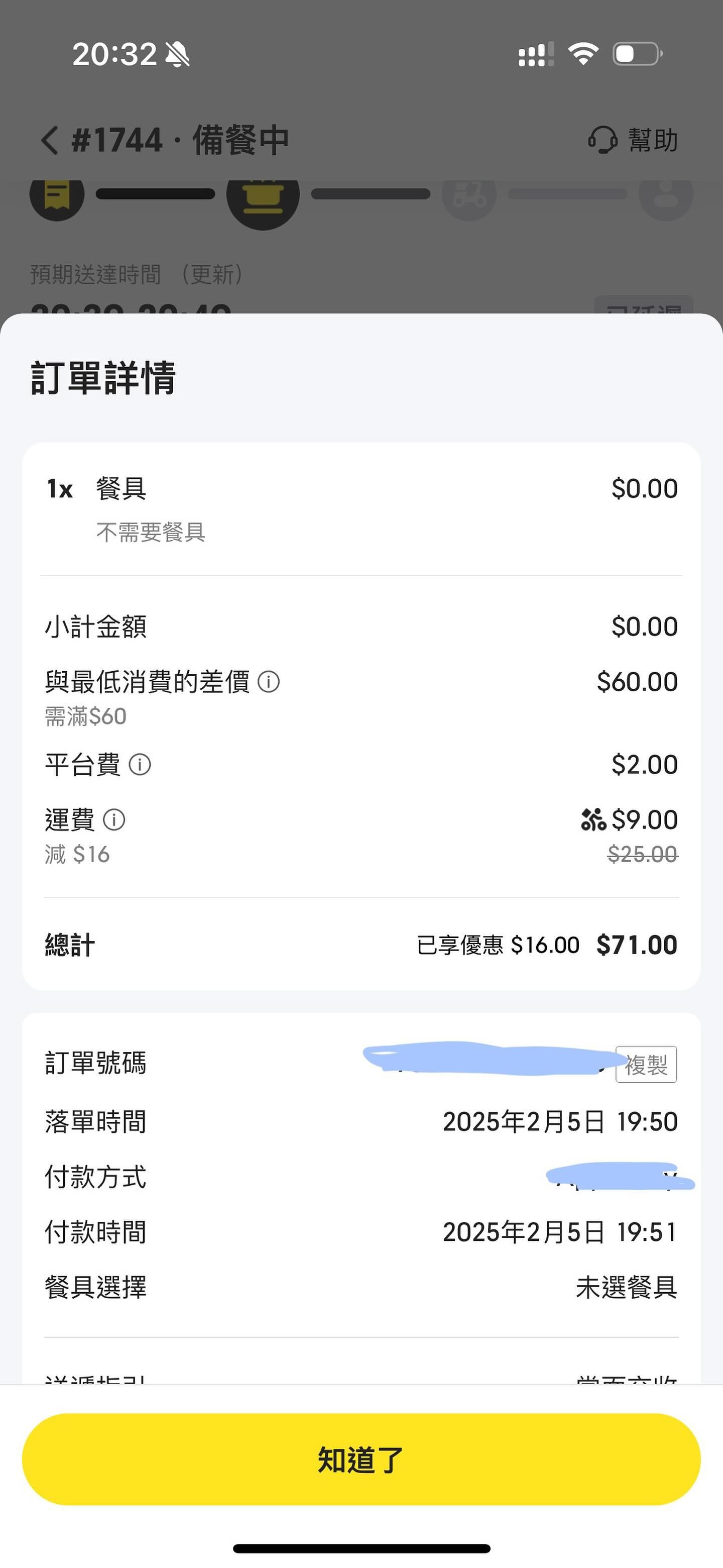723x1568 pixels.
Task: Open the 平台費 info tooltip
Action: (141, 765)
